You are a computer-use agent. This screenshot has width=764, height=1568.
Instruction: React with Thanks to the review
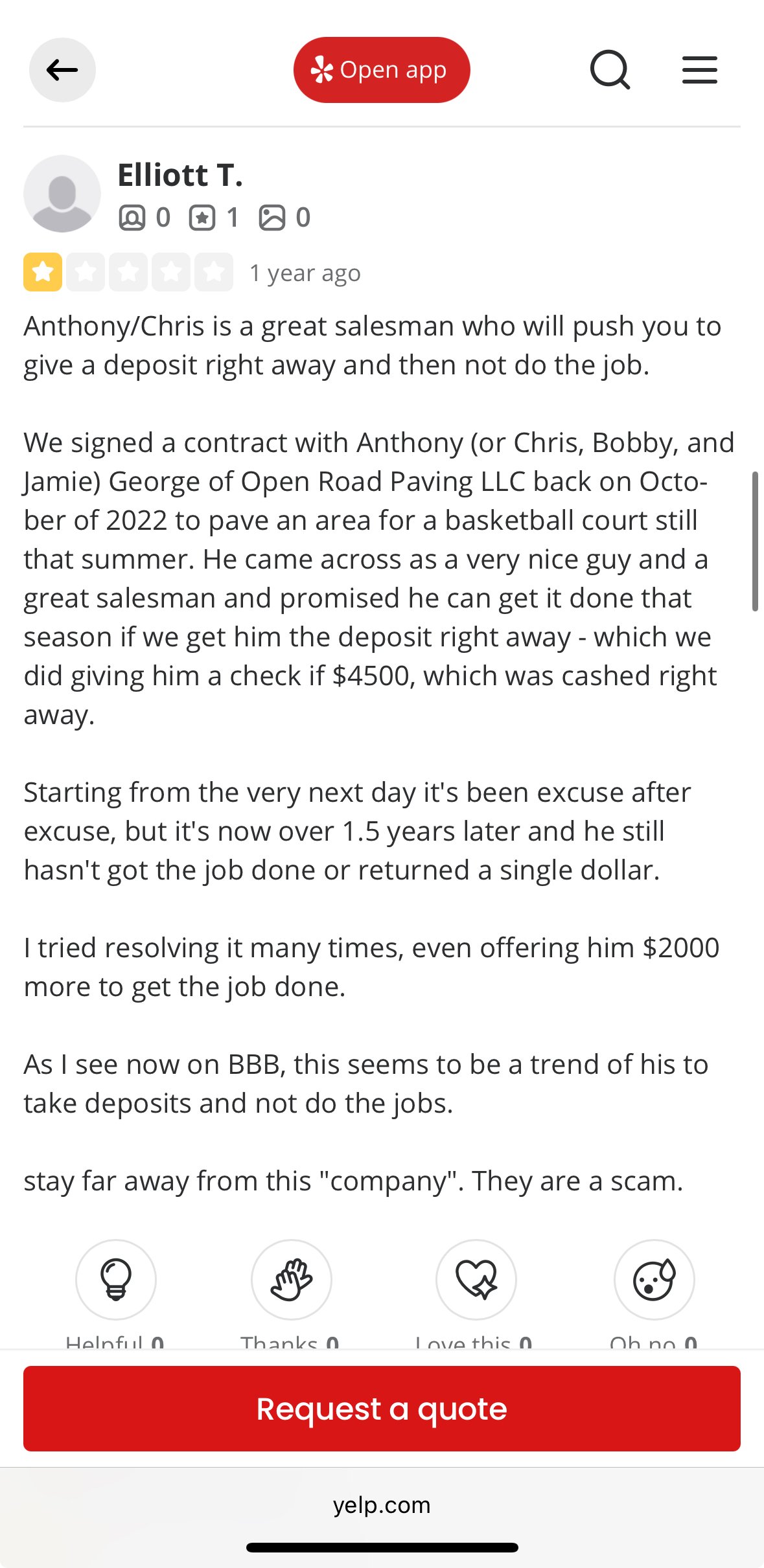click(292, 1279)
